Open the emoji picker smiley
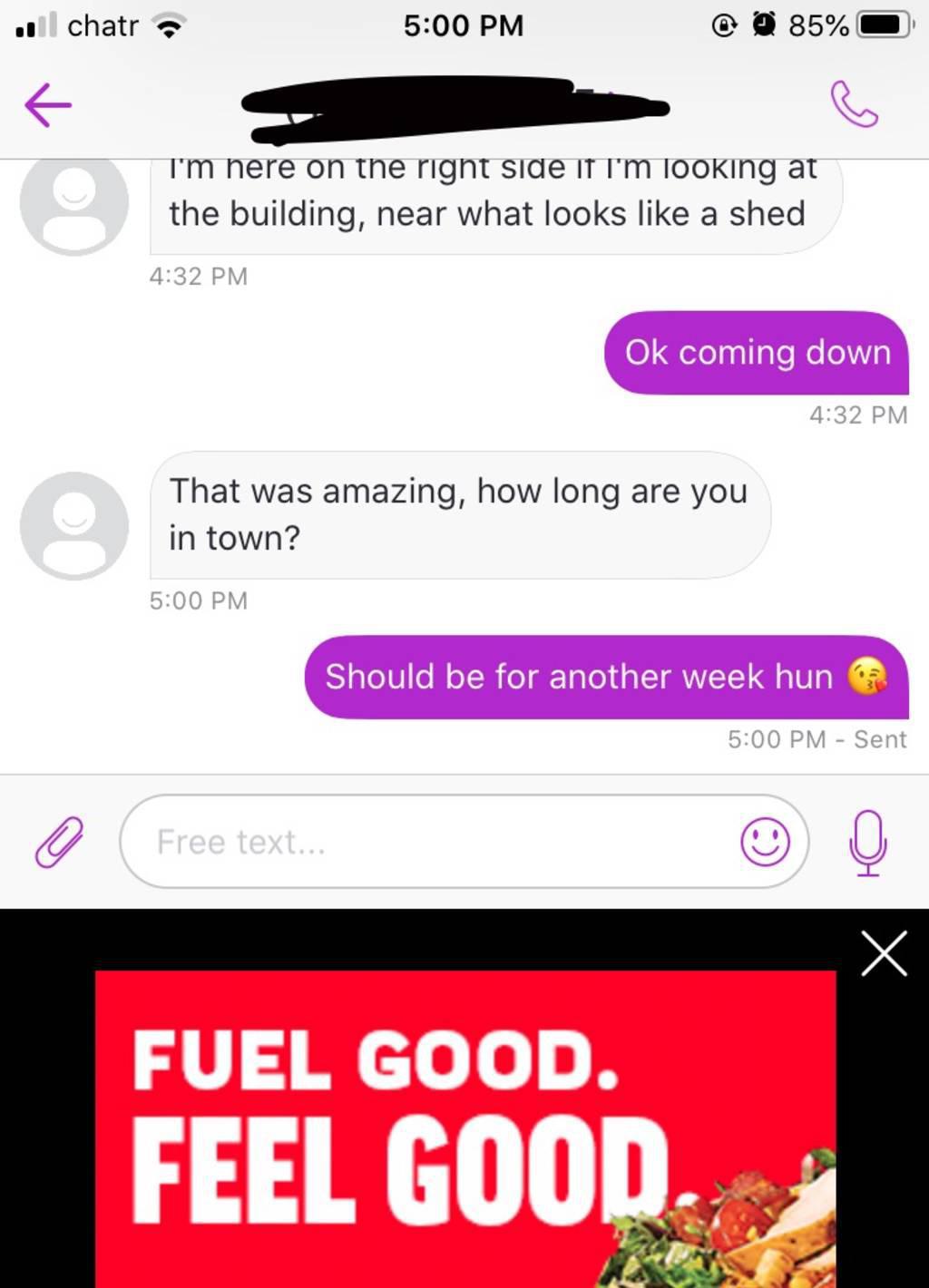This screenshot has width=929, height=1288. (x=765, y=842)
